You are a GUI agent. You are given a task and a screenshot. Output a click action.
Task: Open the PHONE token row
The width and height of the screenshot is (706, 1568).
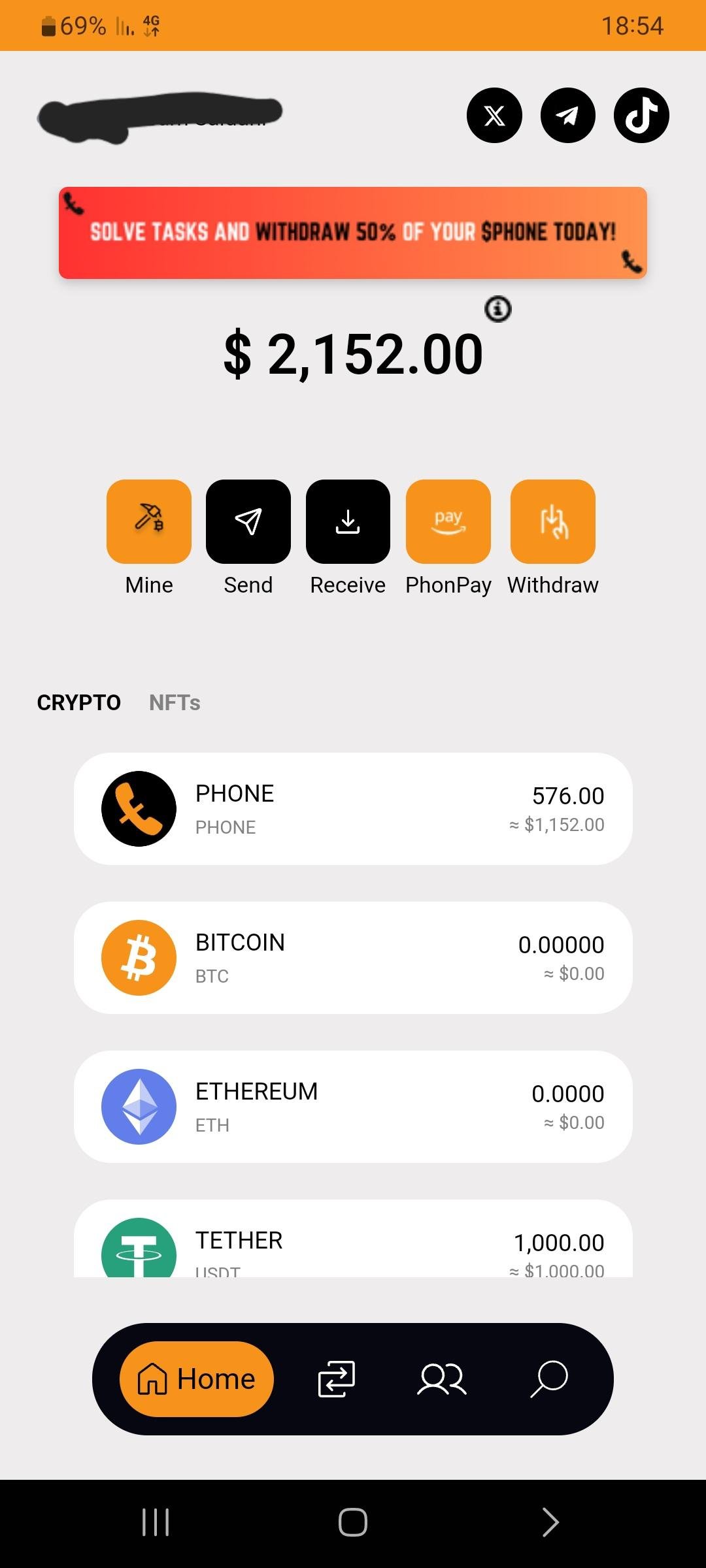tap(353, 809)
